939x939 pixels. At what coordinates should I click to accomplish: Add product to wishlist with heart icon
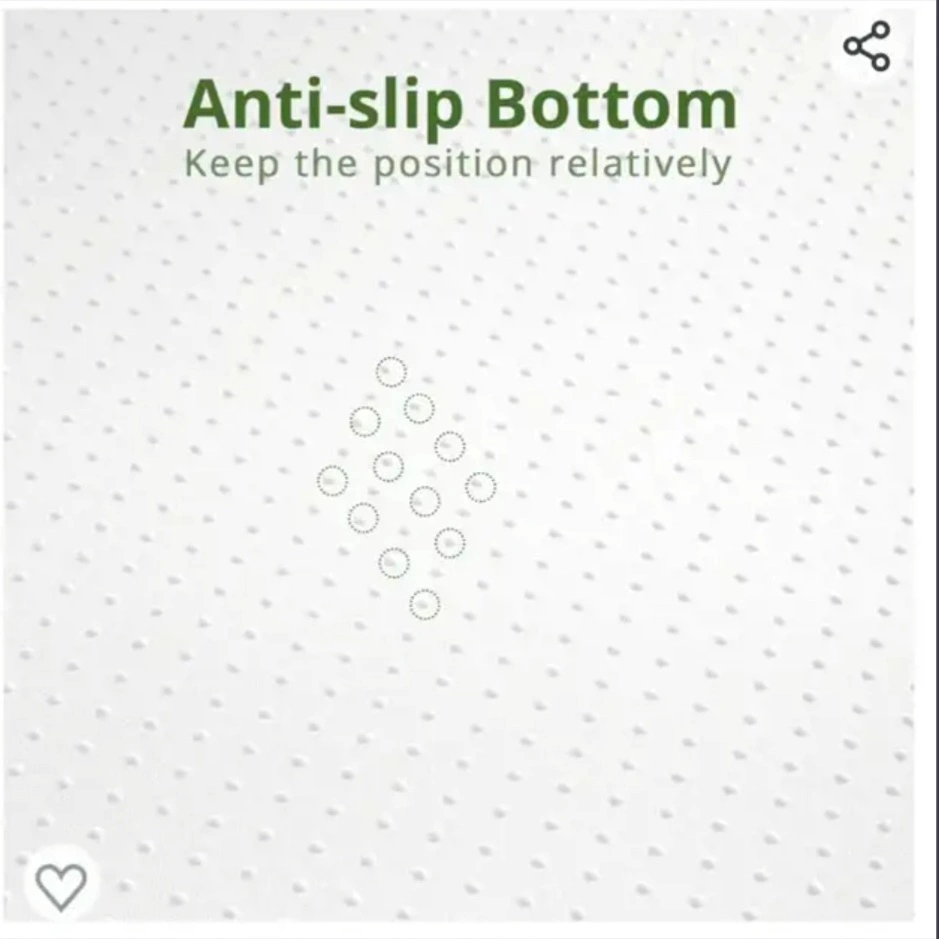click(61, 885)
